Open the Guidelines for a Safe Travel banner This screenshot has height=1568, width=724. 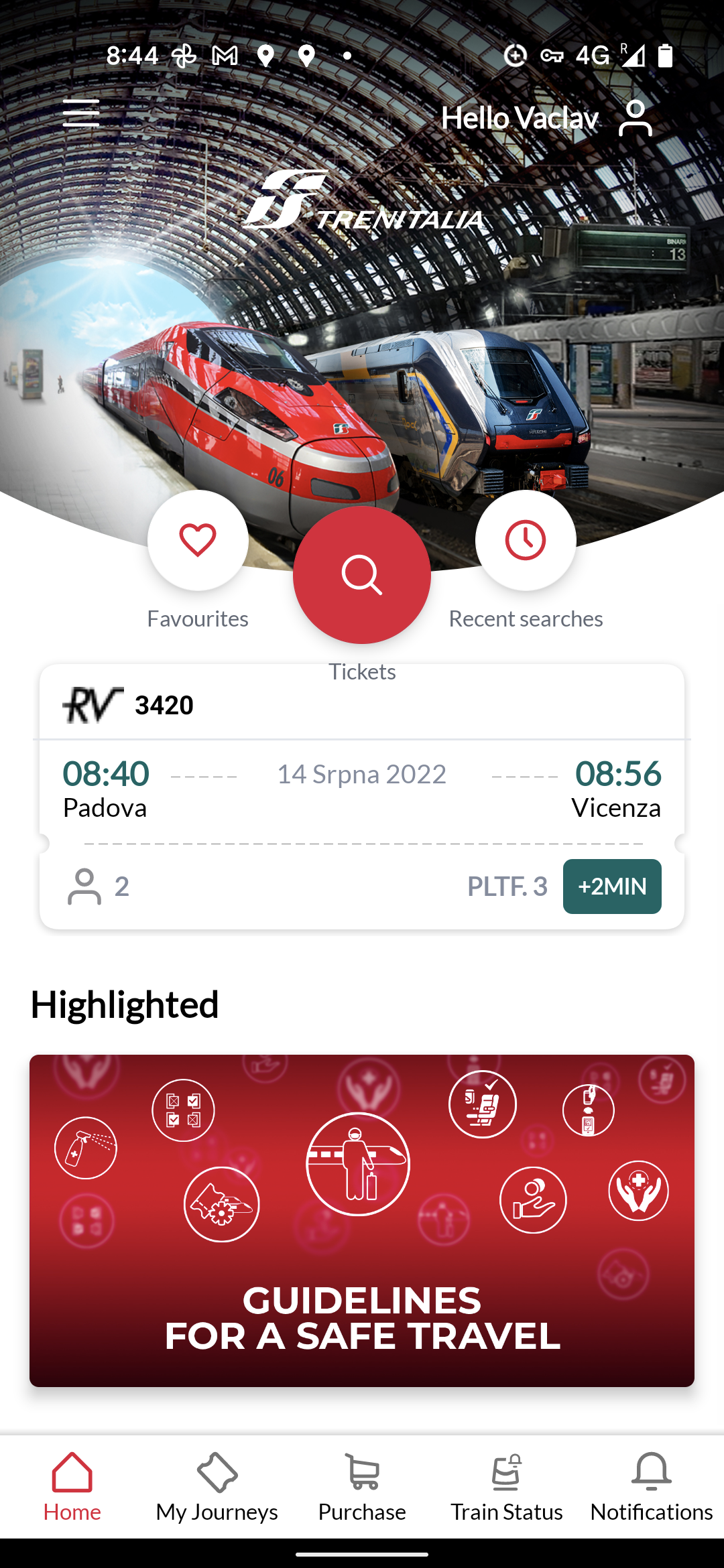[x=362, y=1221]
